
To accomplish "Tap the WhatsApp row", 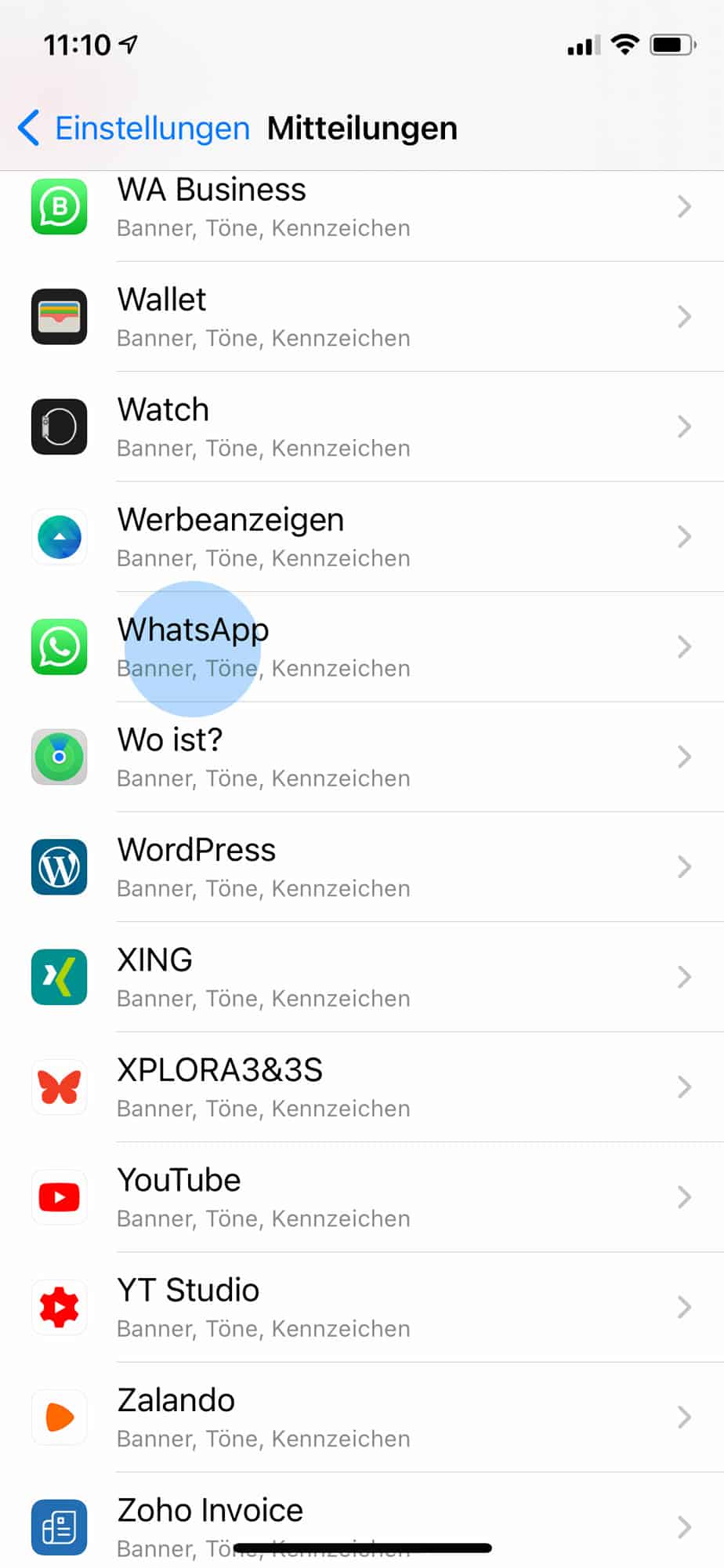I will pos(362,647).
